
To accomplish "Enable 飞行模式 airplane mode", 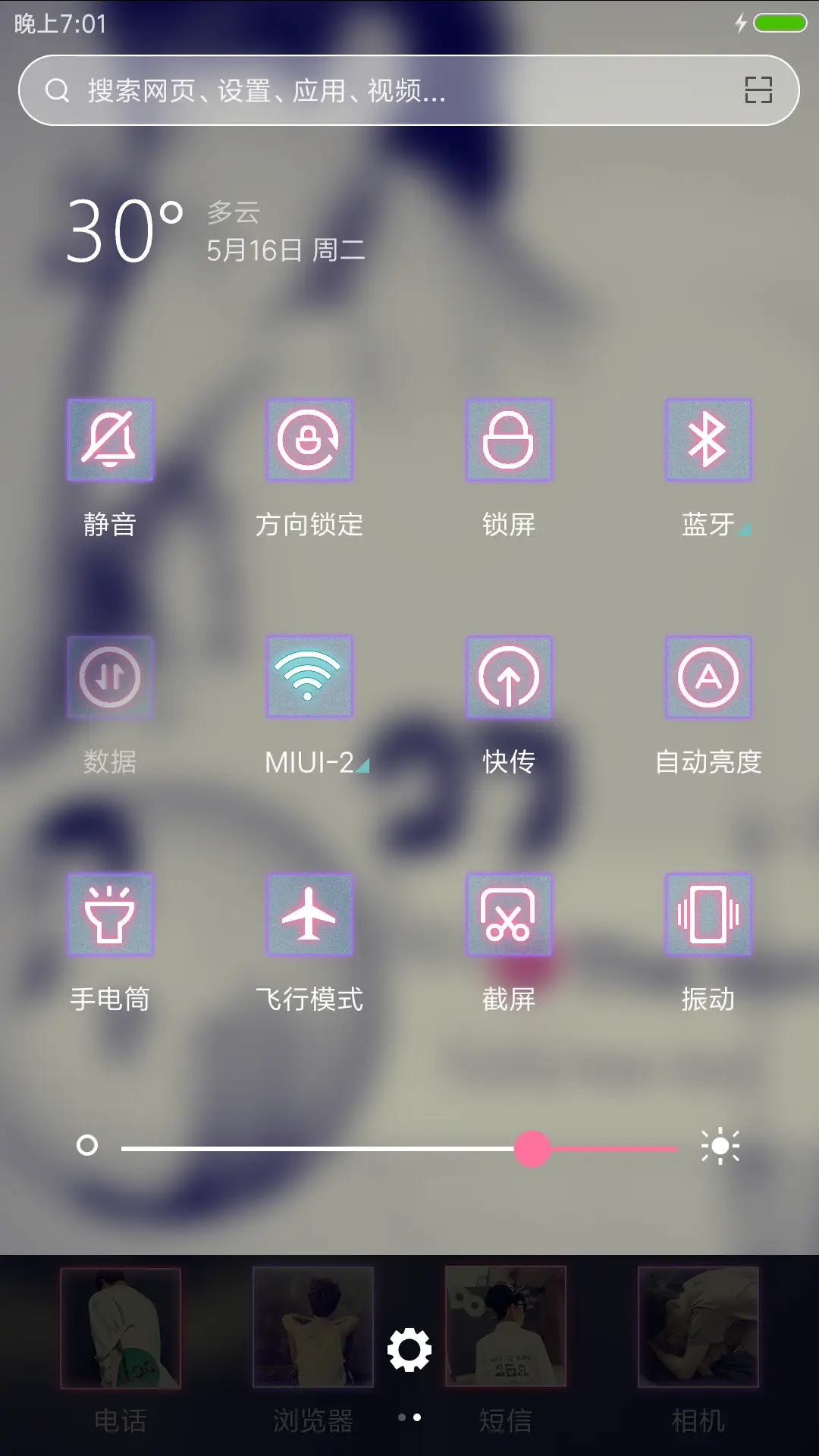I will point(309,914).
